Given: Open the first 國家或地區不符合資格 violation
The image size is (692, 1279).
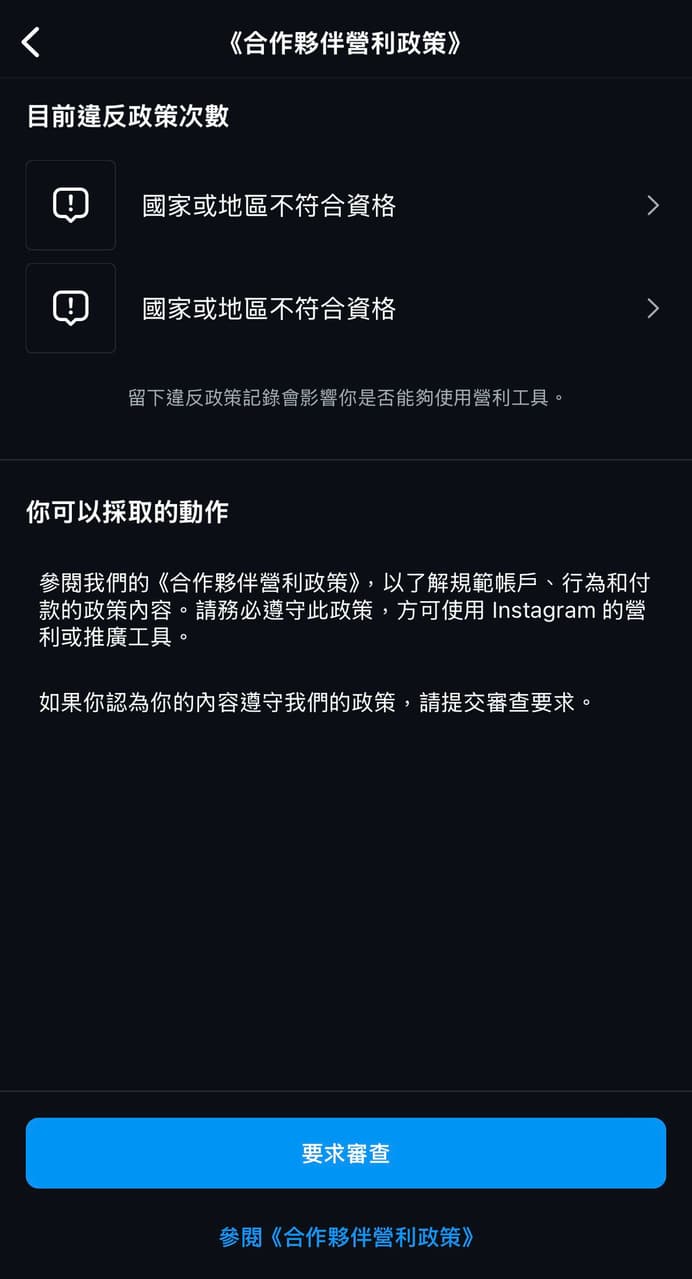Looking at the screenshot, I should click(x=345, y=206).
